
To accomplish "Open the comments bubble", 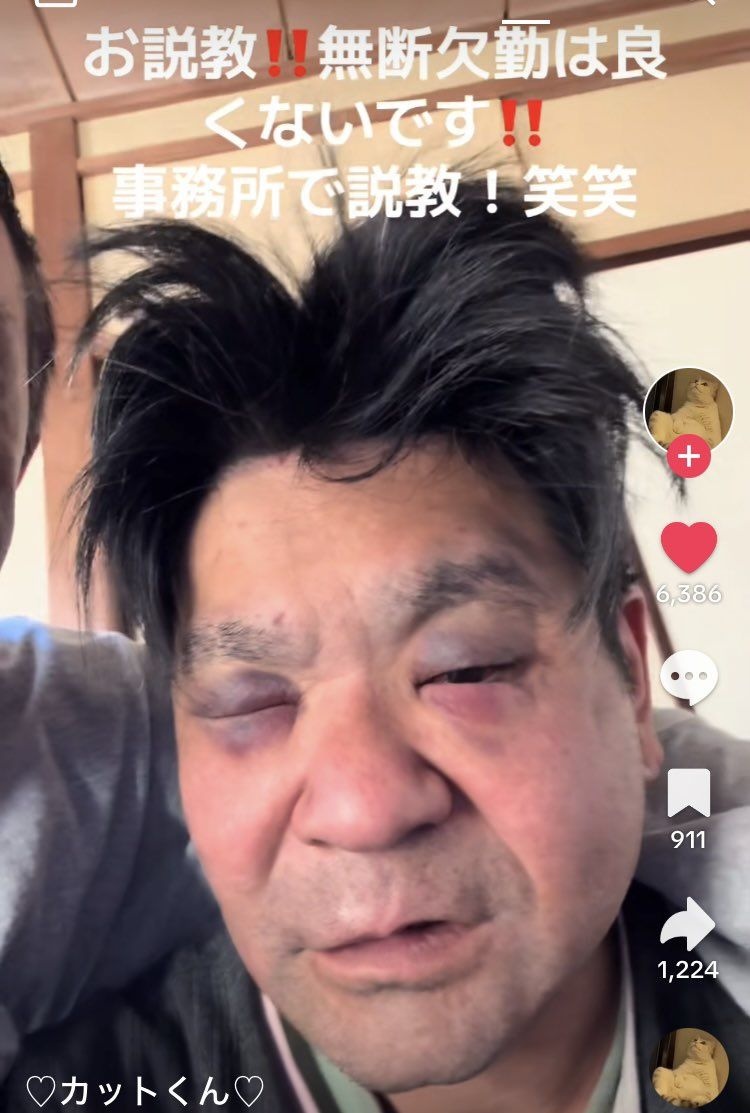I will click(689, 677).
